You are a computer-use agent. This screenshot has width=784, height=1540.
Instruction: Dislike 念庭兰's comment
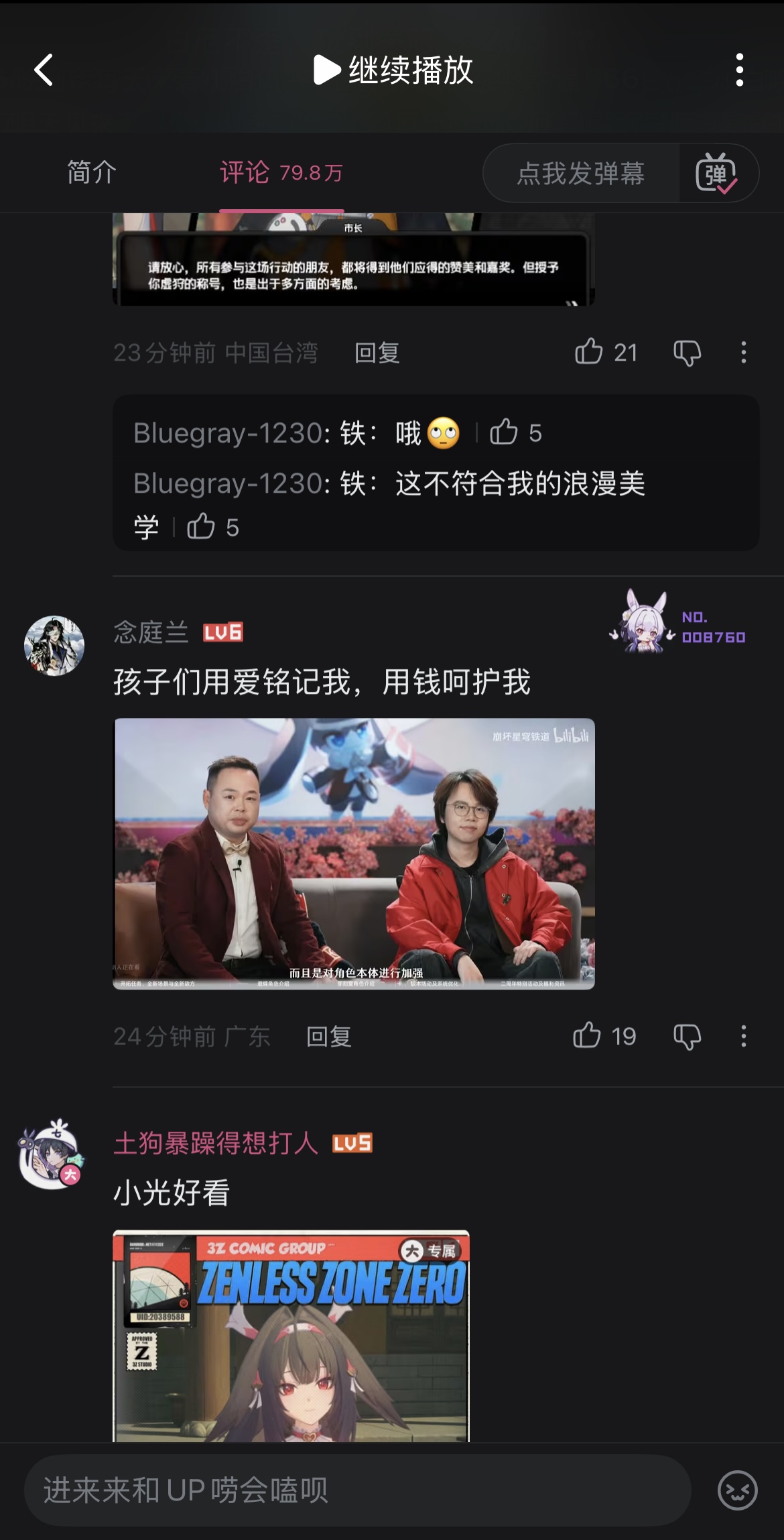687,1036
